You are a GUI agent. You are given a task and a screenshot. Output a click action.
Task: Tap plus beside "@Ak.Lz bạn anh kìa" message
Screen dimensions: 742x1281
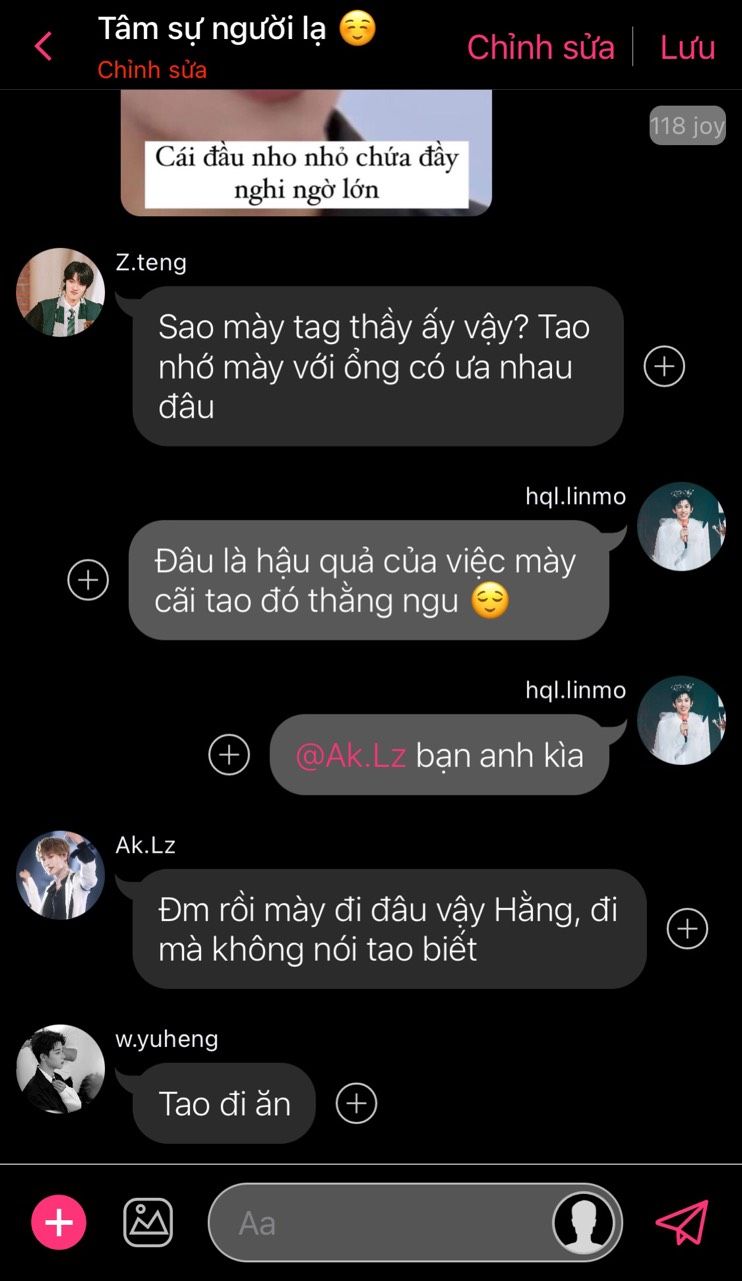coord(229,755)
